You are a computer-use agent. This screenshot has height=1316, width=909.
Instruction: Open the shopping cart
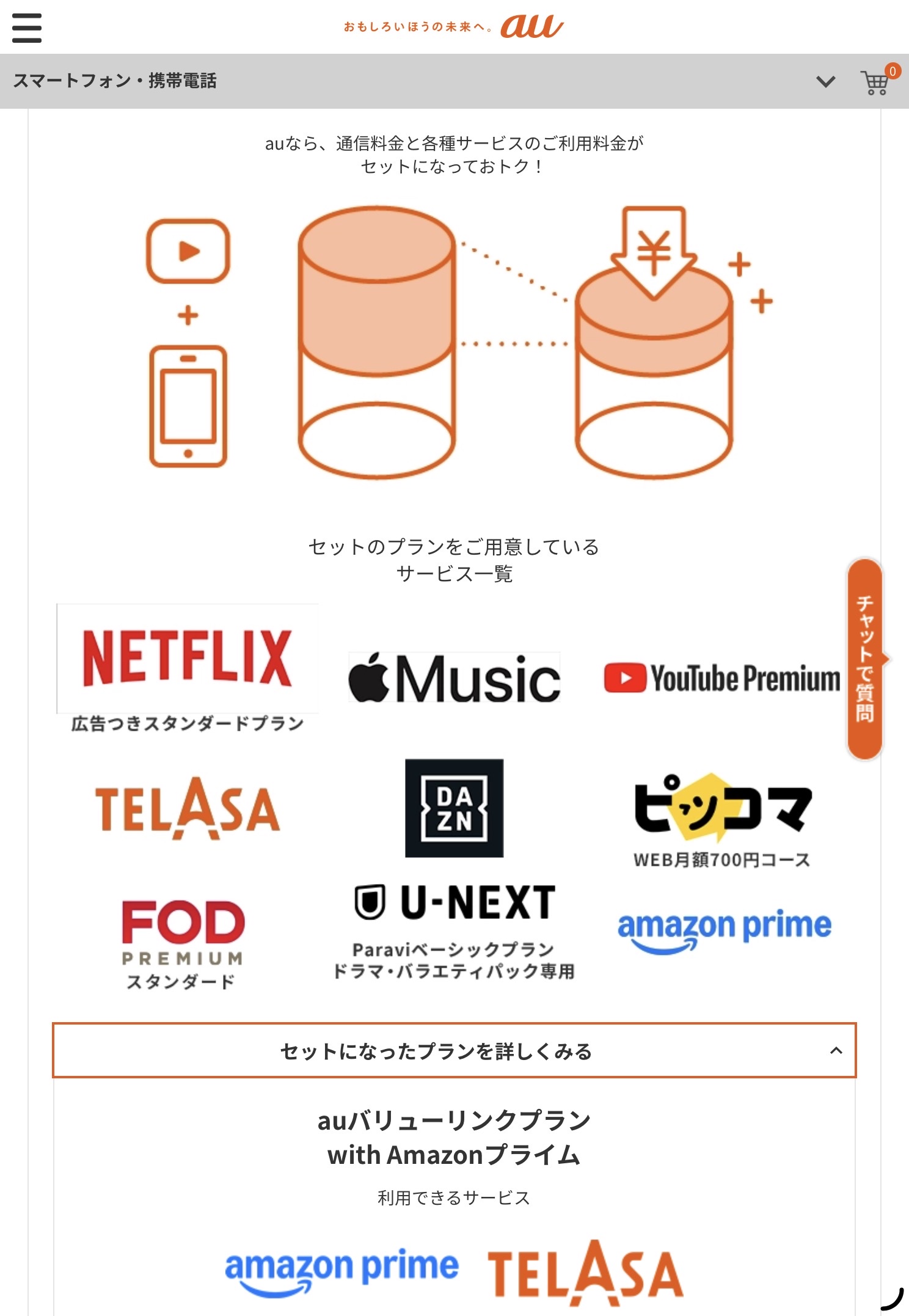tap(876, 82)
